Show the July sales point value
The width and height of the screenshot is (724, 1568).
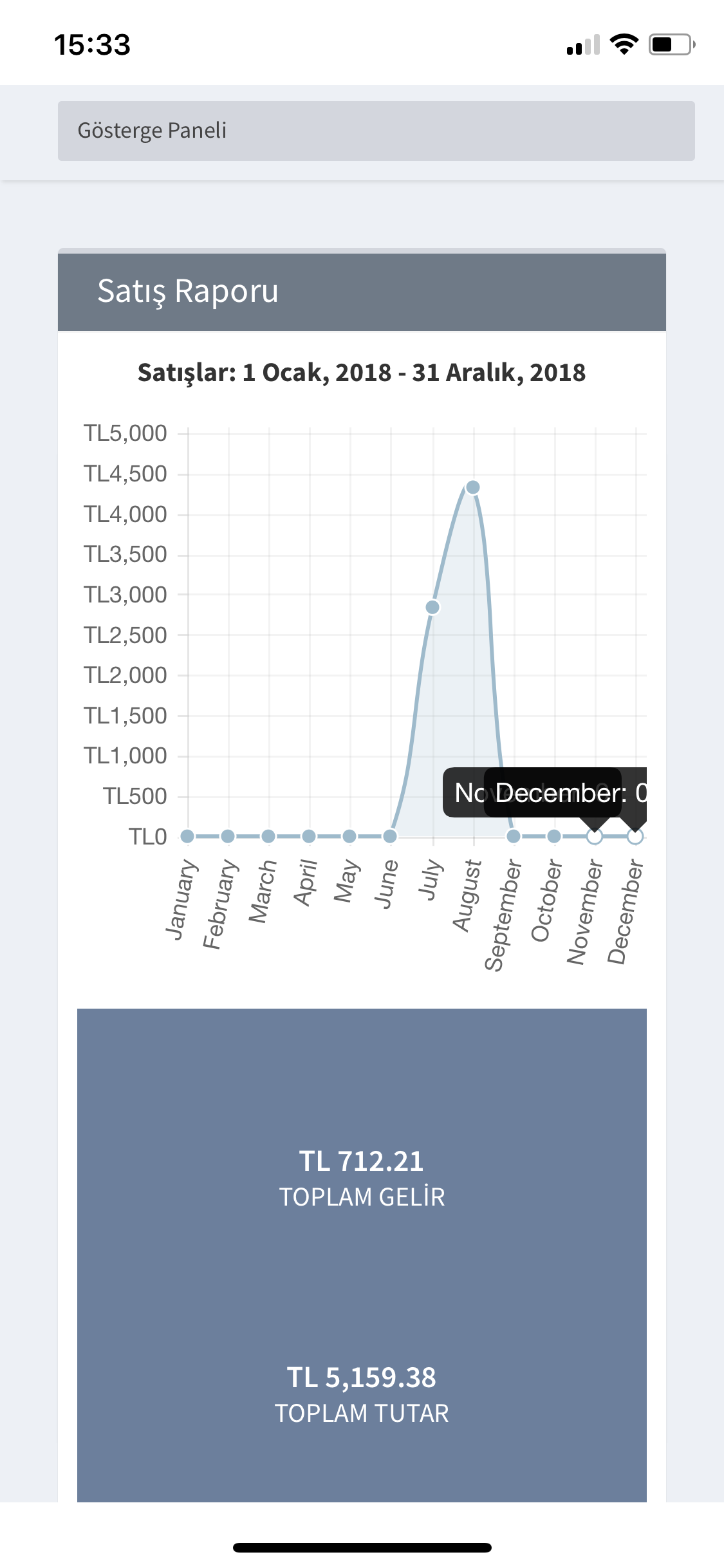432,607
